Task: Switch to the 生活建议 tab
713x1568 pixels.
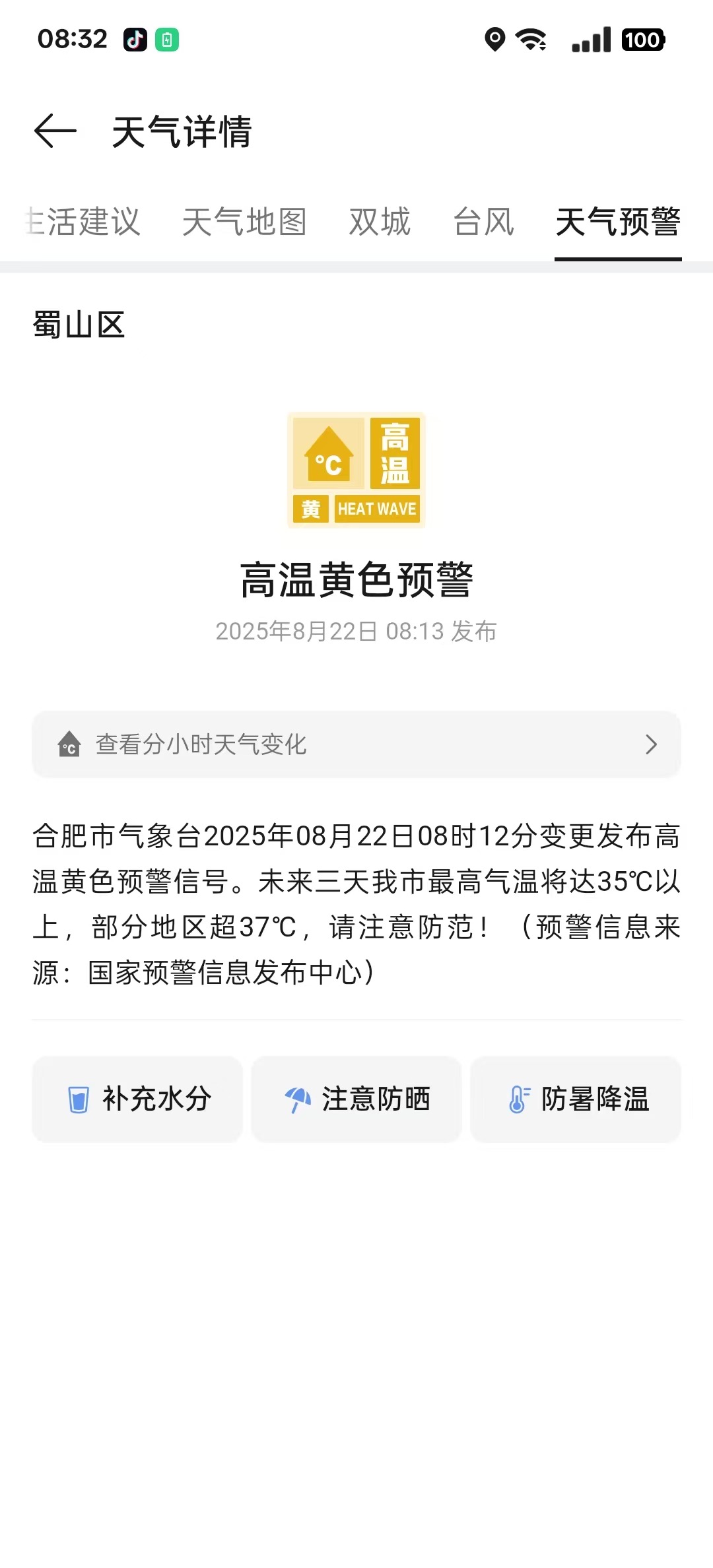Action: coord(82,222)
